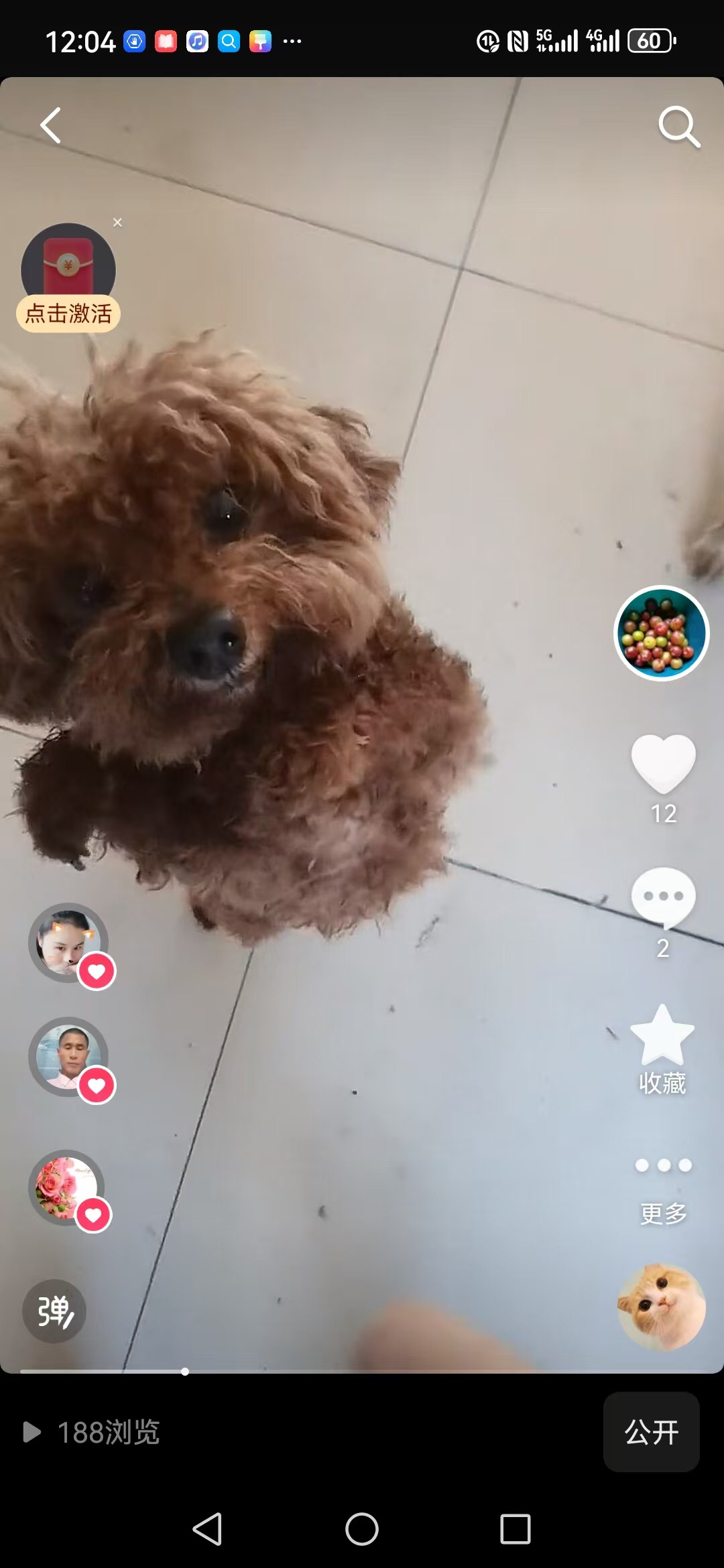Open the rose flower avatar with heart
This screenshot has width=724, height=1568.
tap(67, 1187)
